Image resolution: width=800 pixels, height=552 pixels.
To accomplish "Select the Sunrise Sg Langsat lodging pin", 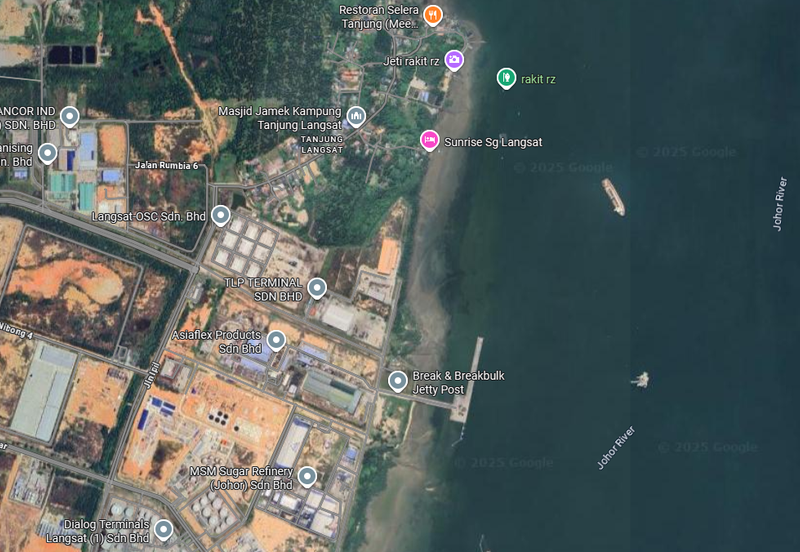I will [429, 141].
